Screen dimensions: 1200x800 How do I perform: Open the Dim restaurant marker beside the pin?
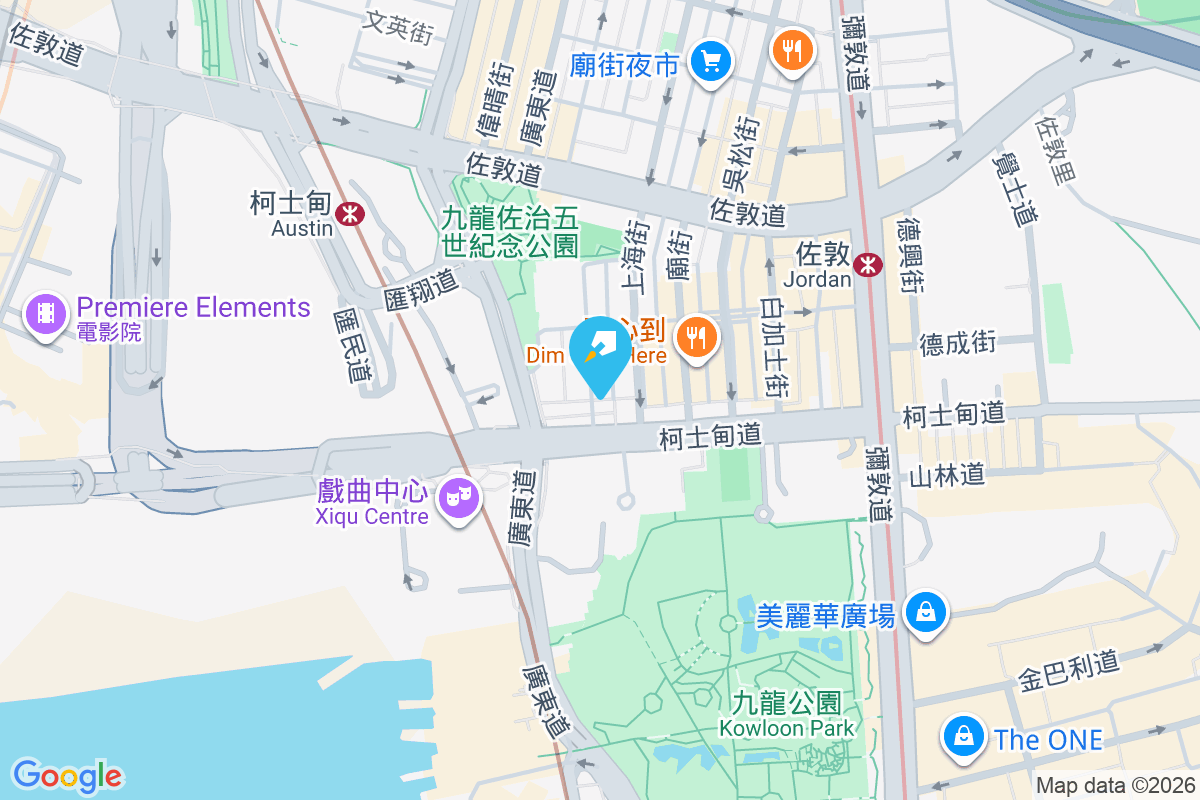point(695,337)
